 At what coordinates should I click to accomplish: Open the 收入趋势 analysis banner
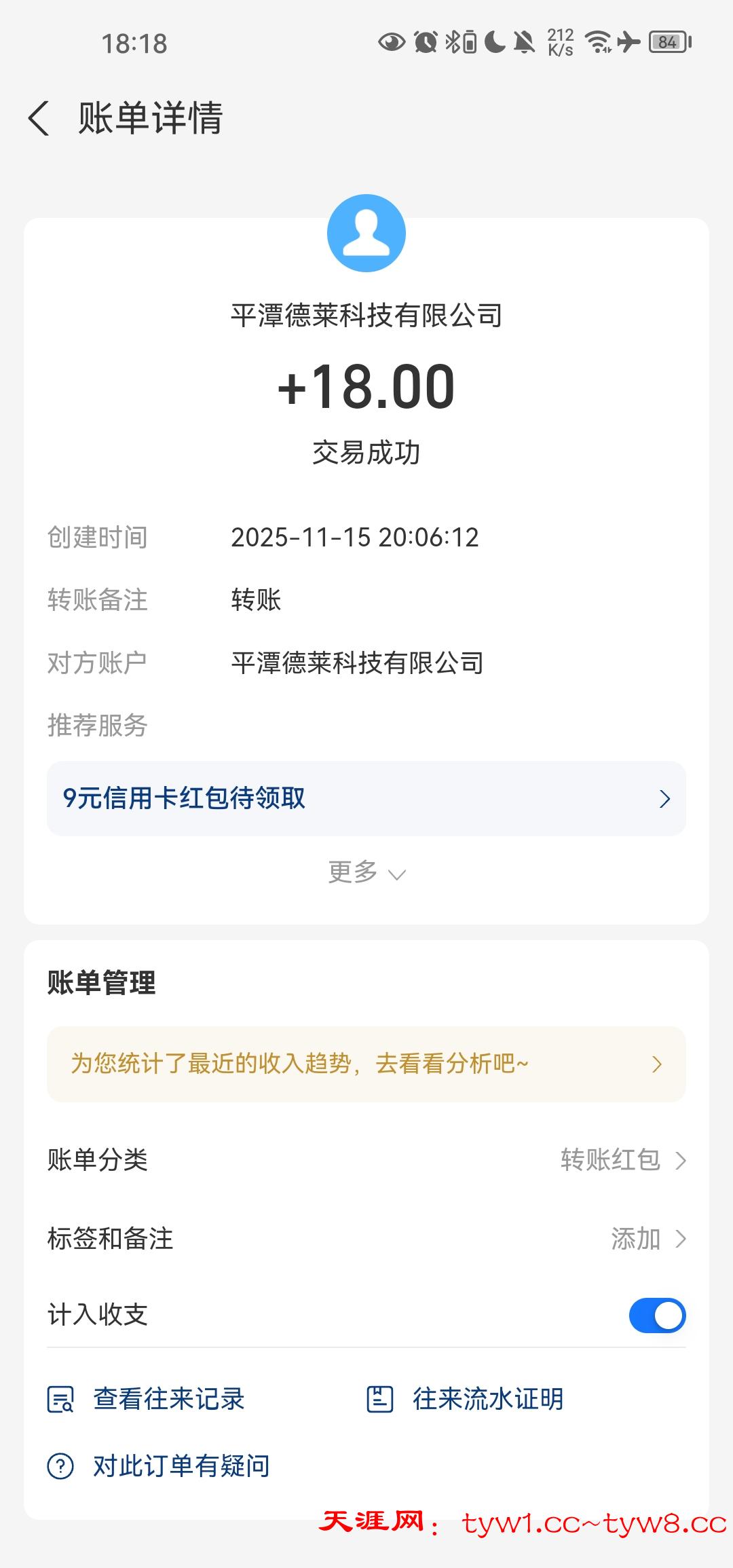[366, 1064]
